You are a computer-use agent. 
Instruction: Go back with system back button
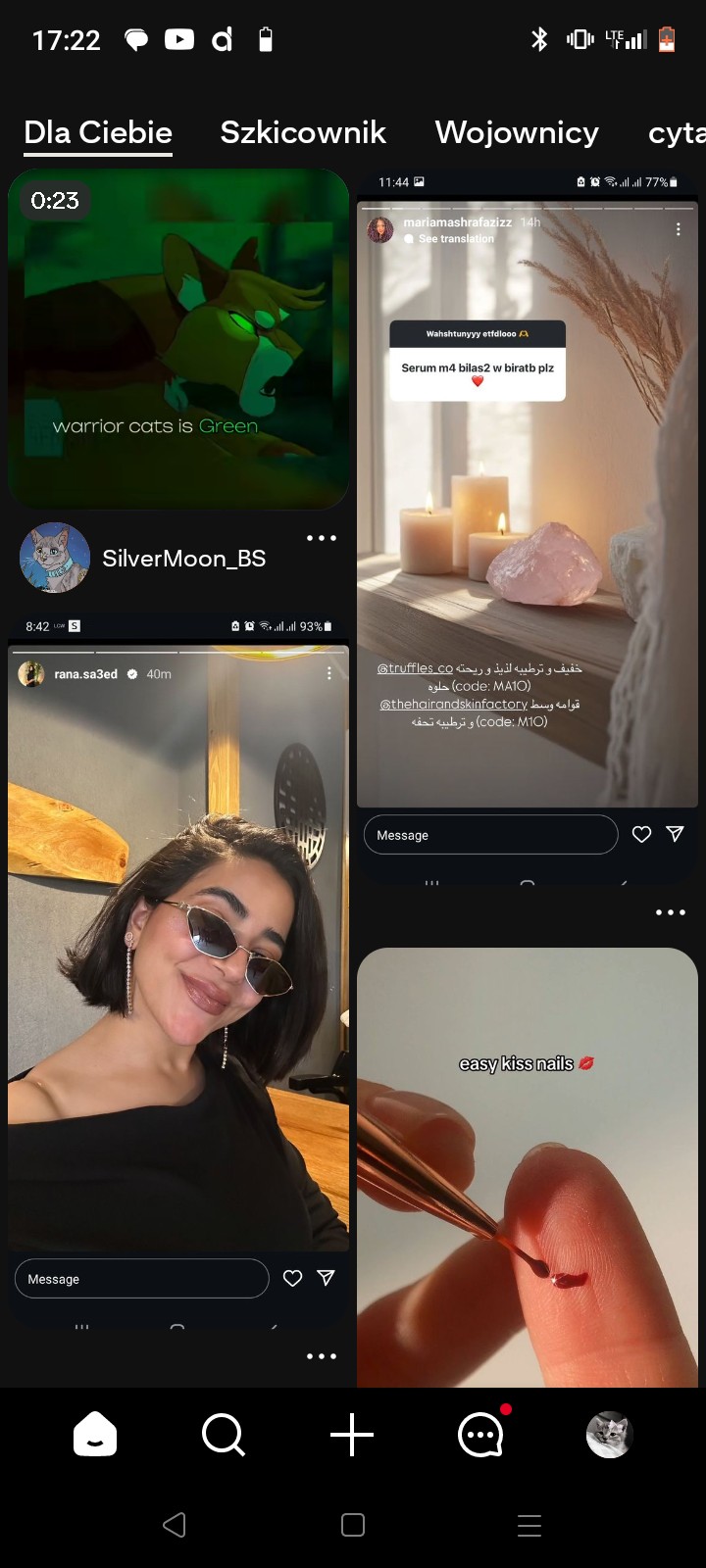(175, 1525)
